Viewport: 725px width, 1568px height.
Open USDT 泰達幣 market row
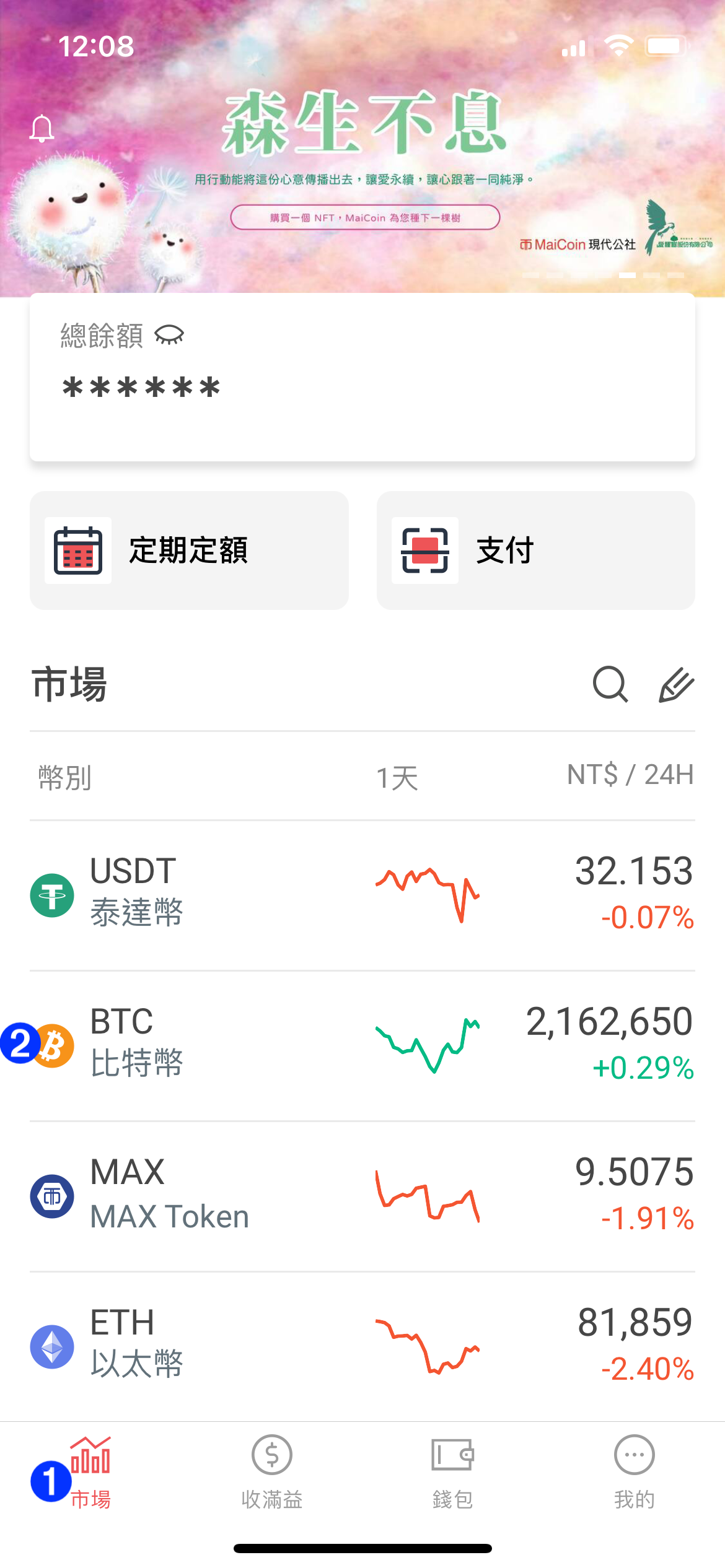coord(362,895)
